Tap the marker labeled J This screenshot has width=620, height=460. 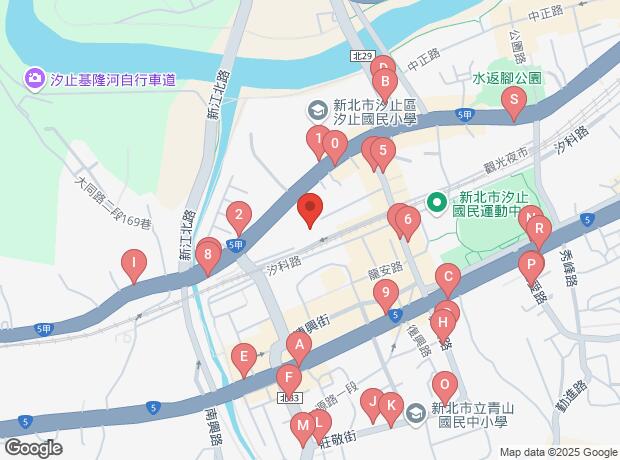(372, 401)
